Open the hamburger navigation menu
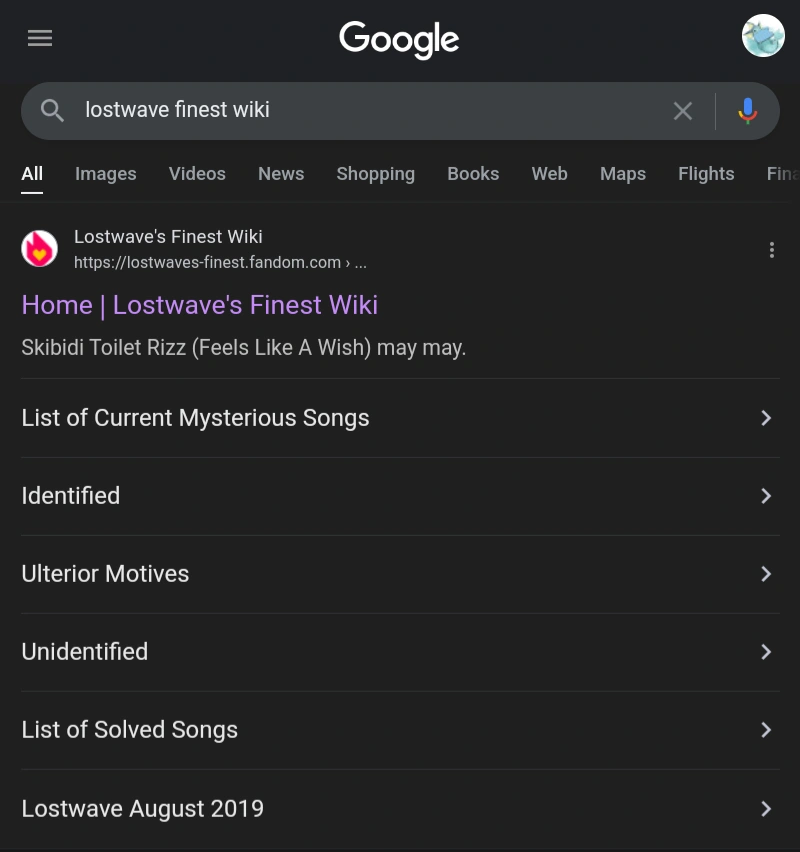The width and height of the screenshot is (800, 852). 39,38
